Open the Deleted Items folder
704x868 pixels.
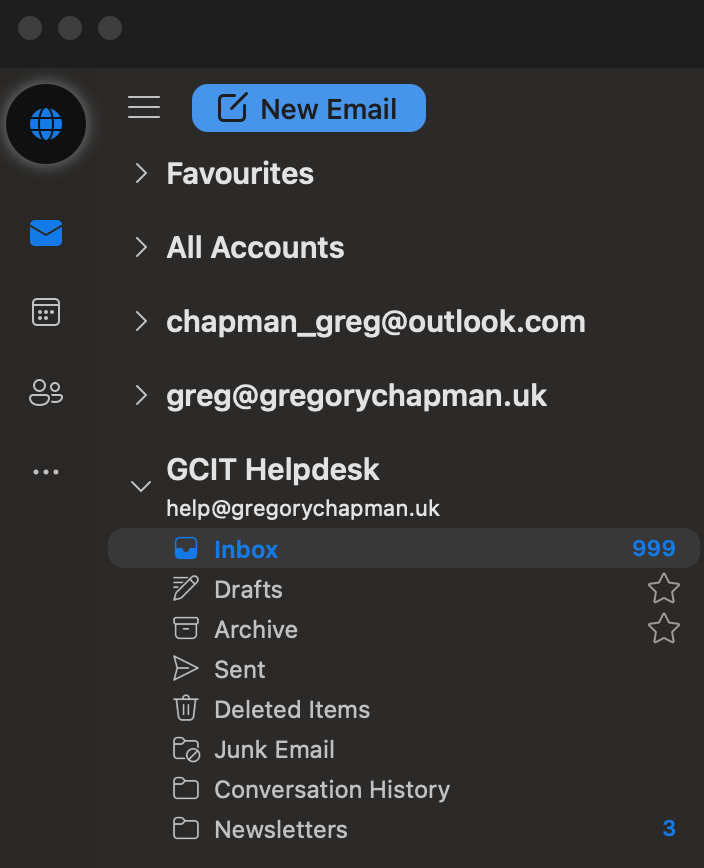(292, 709)
